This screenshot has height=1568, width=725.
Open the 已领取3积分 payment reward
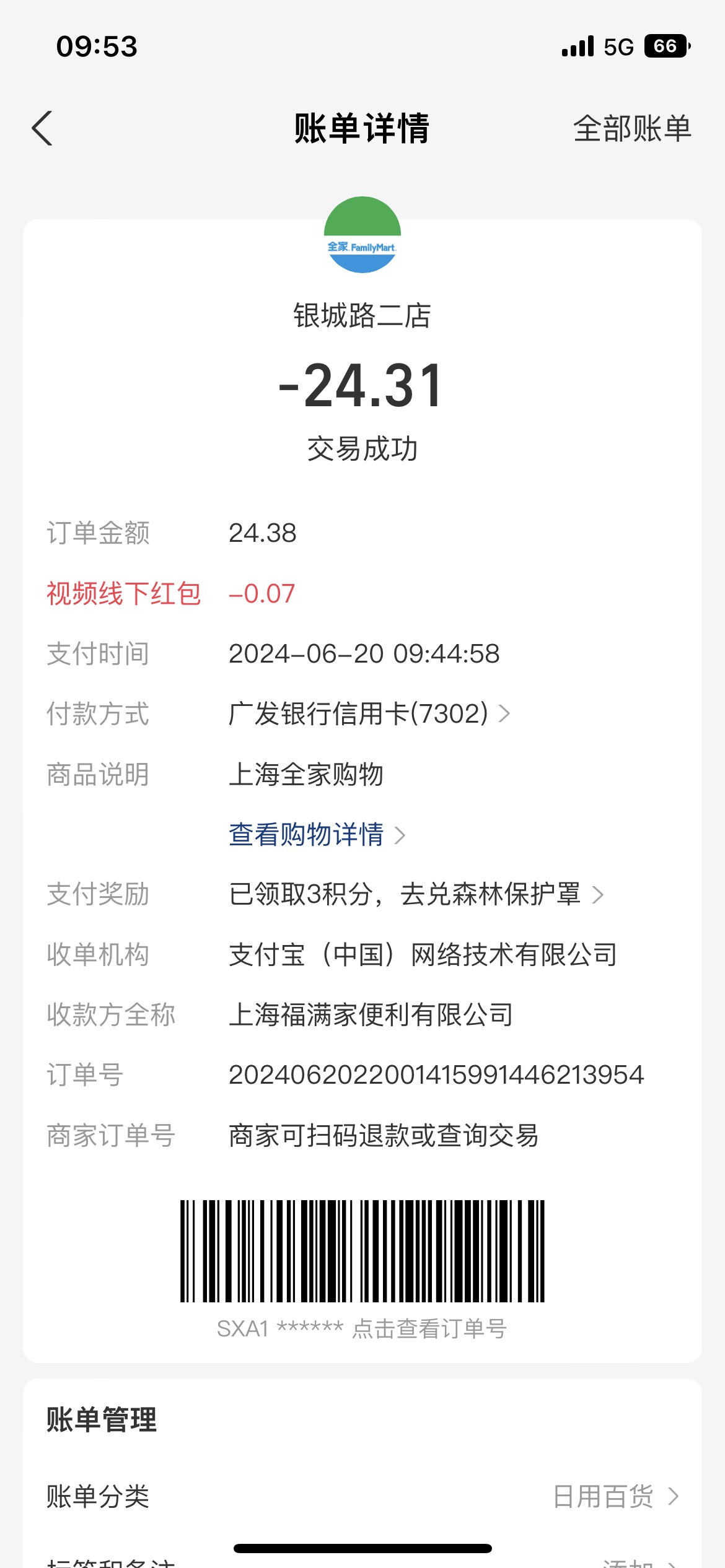click(x=416, y=894)
